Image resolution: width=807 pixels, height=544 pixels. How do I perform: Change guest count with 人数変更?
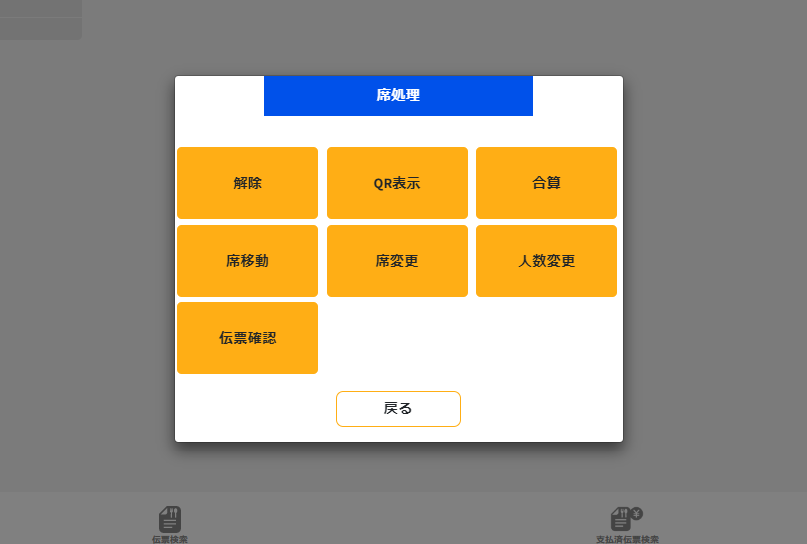546,261
